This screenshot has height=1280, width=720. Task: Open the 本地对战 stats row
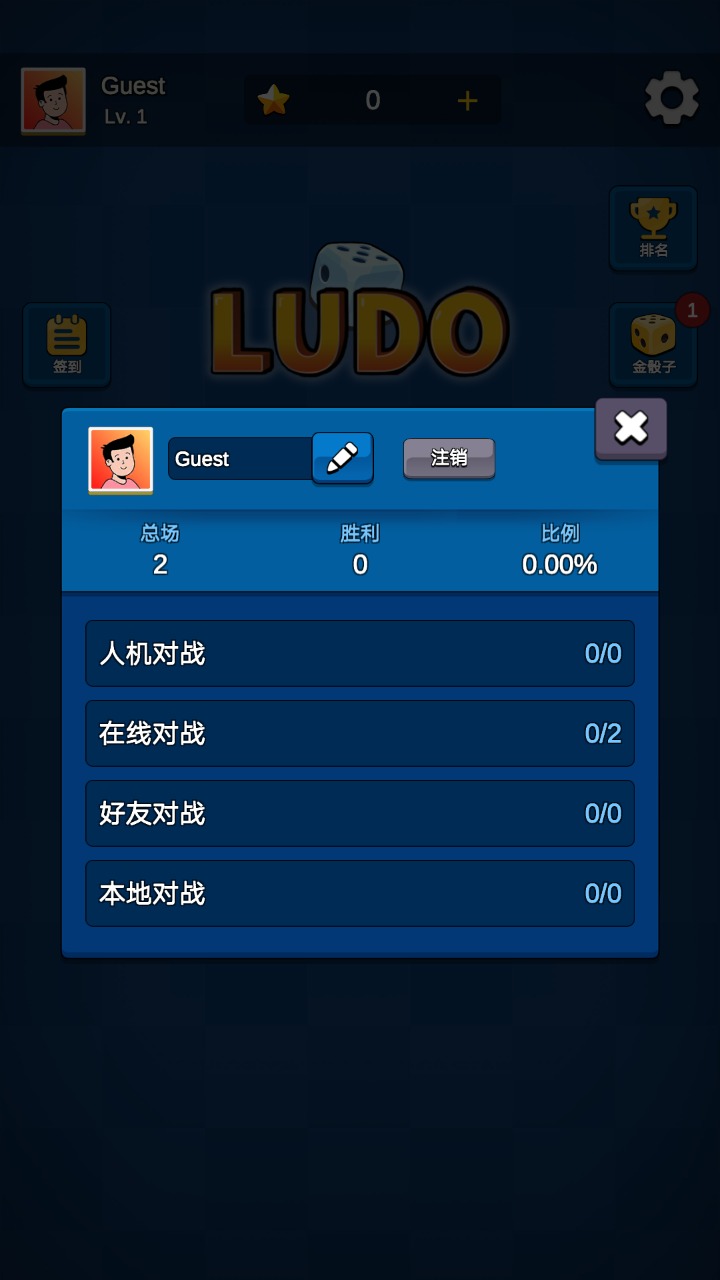point(360,894)
